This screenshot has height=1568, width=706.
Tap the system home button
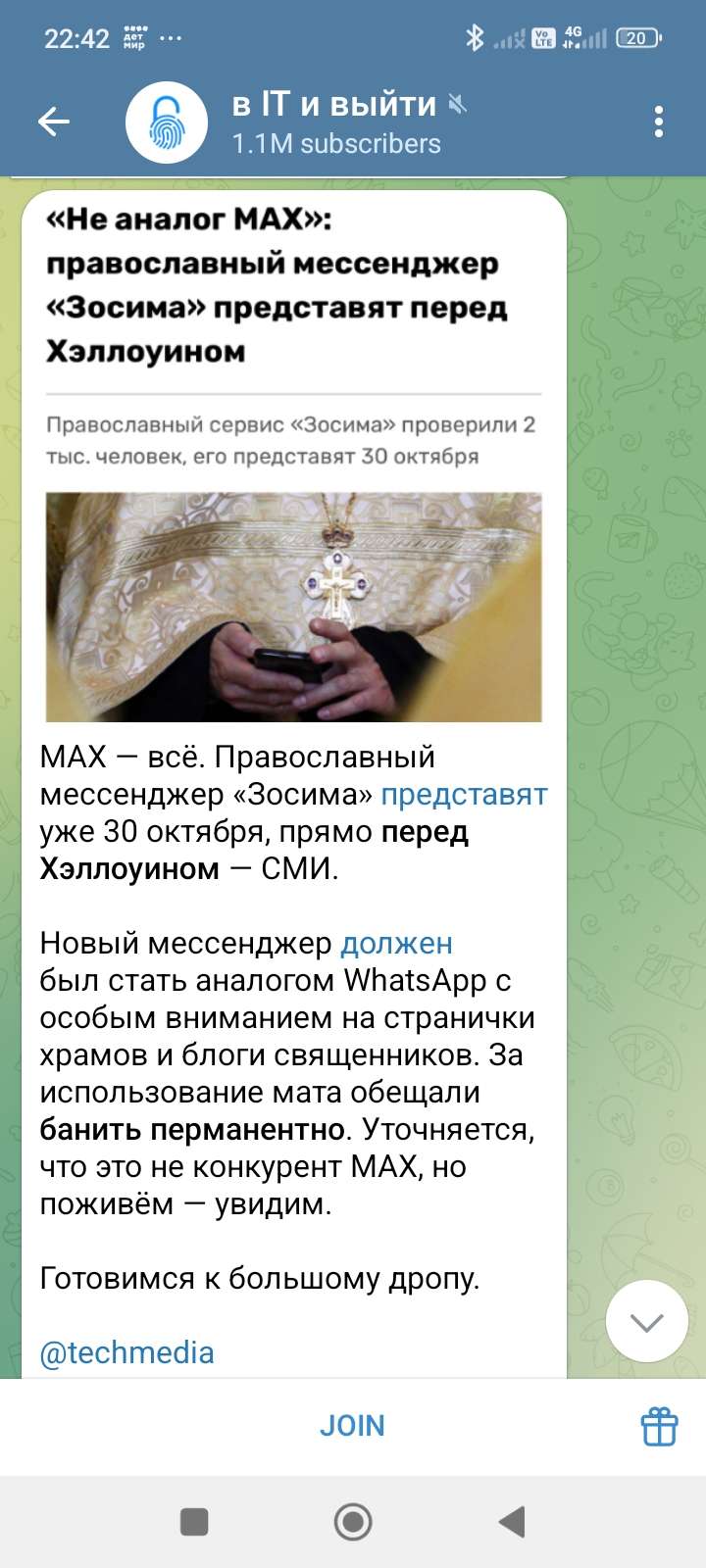[353, 1522]
